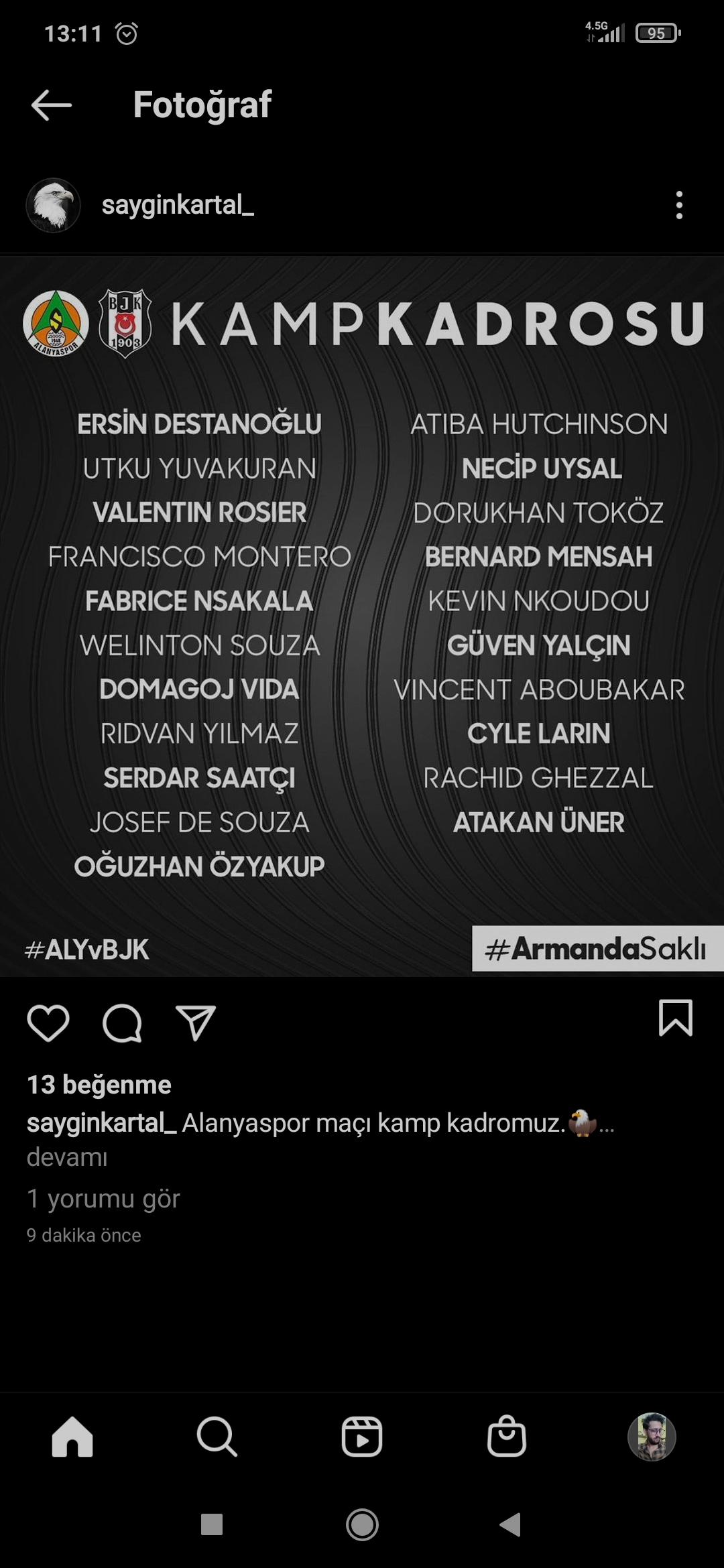Share the post via the send icon

[195, 1023]
